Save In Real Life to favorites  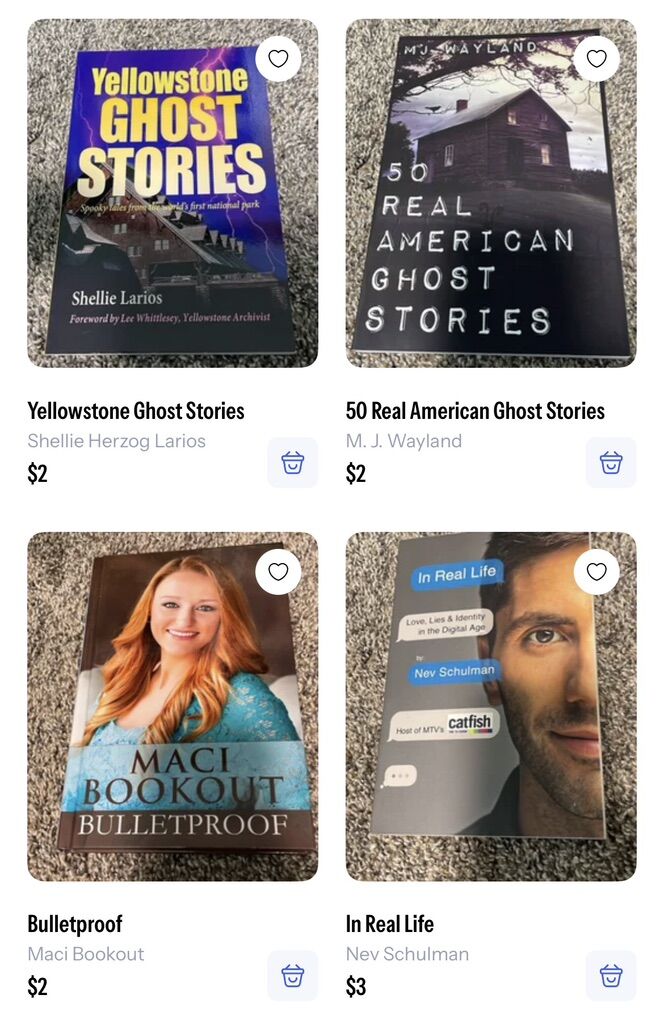point(596,572)
